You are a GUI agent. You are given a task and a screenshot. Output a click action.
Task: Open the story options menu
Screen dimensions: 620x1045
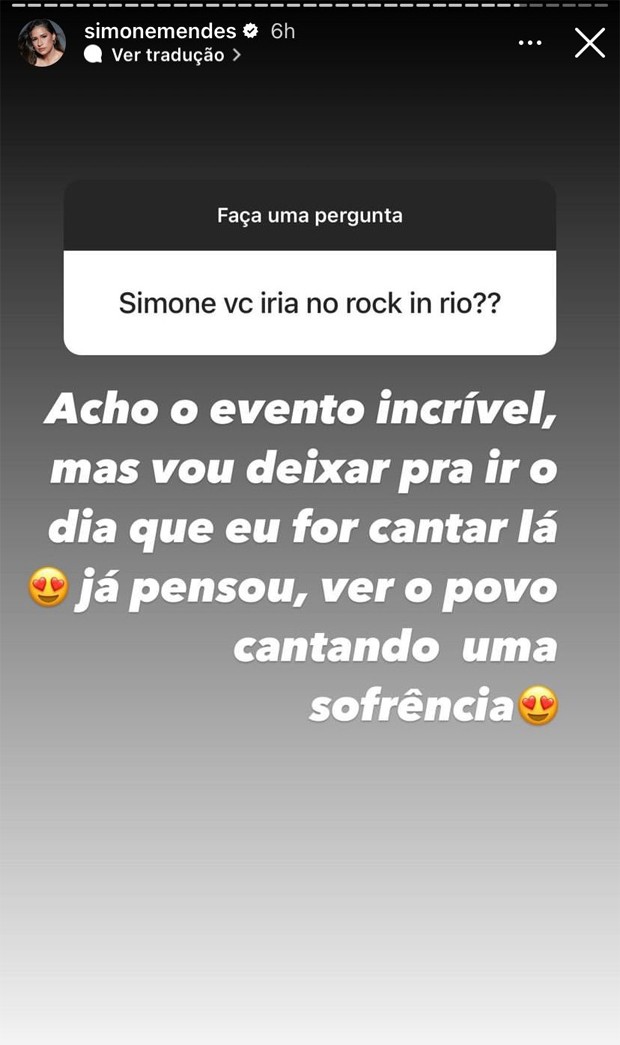[530, 43]
